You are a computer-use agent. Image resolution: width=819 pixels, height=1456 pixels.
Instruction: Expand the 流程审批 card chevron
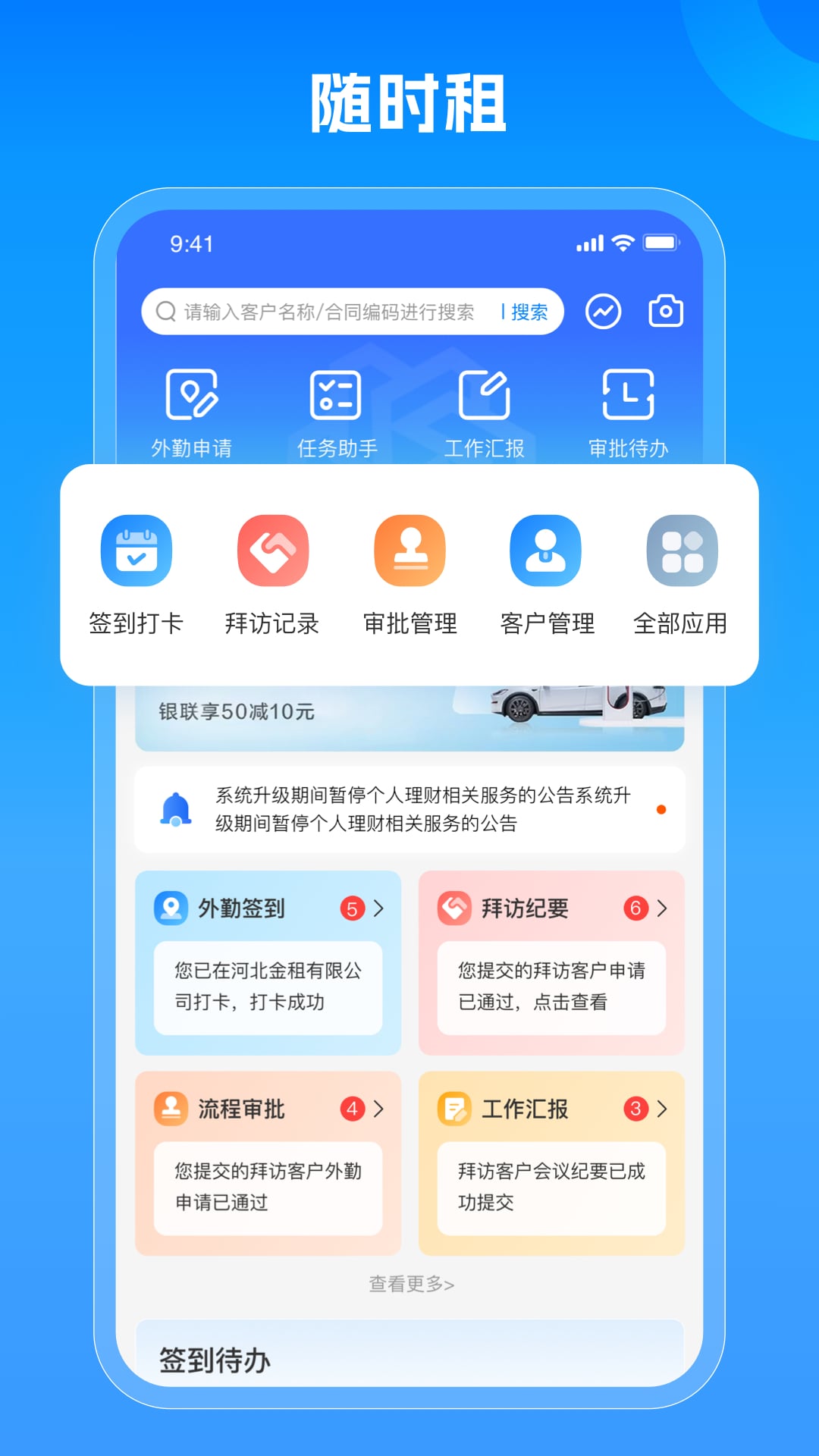(x=379, y=1109)
